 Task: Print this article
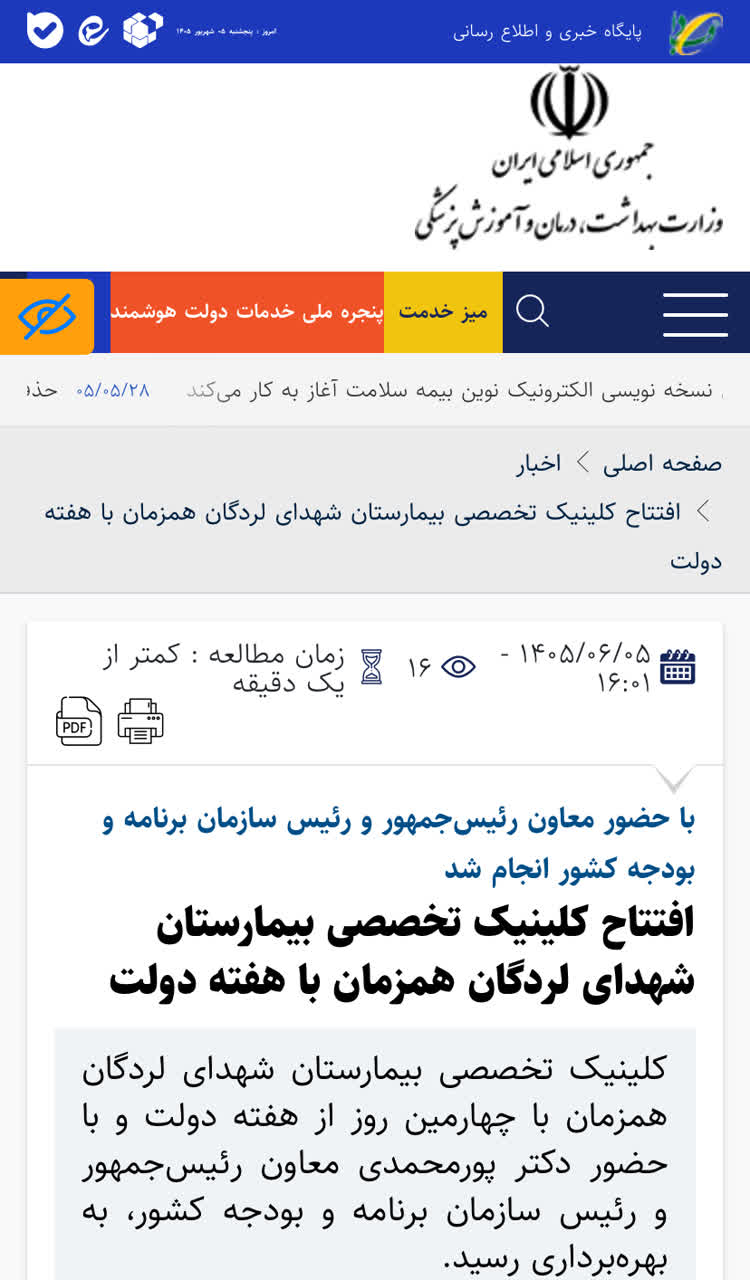click(141, 721)
